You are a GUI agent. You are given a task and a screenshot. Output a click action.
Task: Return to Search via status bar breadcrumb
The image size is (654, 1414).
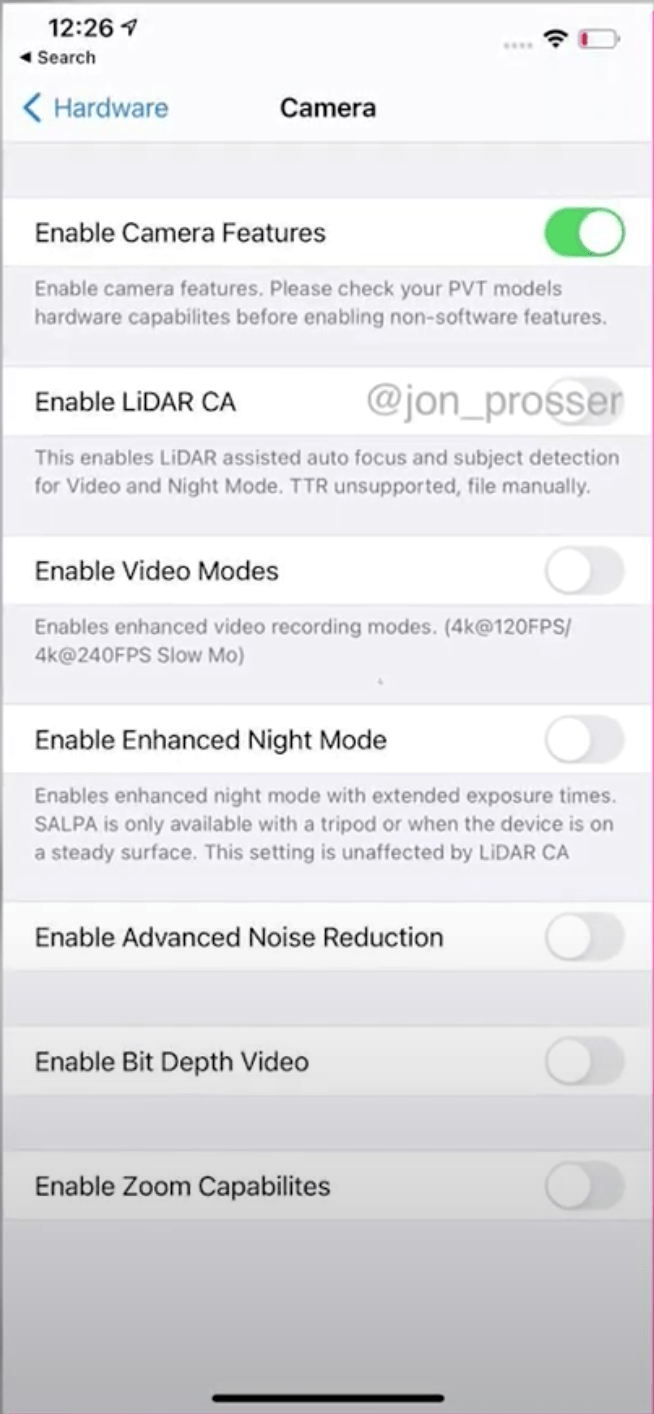(x=58, y=58)
